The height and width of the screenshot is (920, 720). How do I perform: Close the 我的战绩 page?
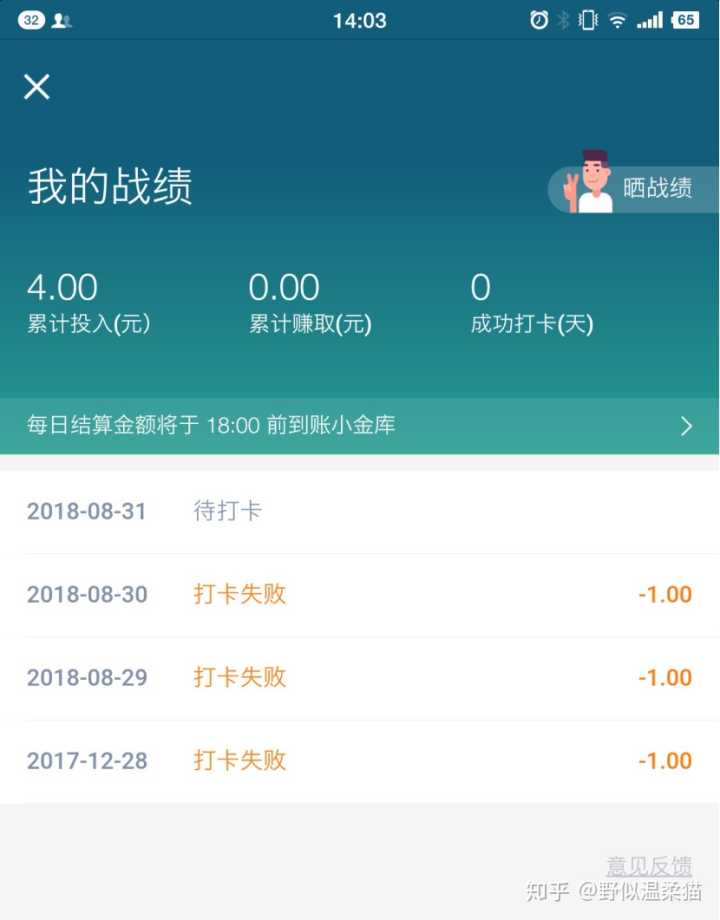(37, 87)
